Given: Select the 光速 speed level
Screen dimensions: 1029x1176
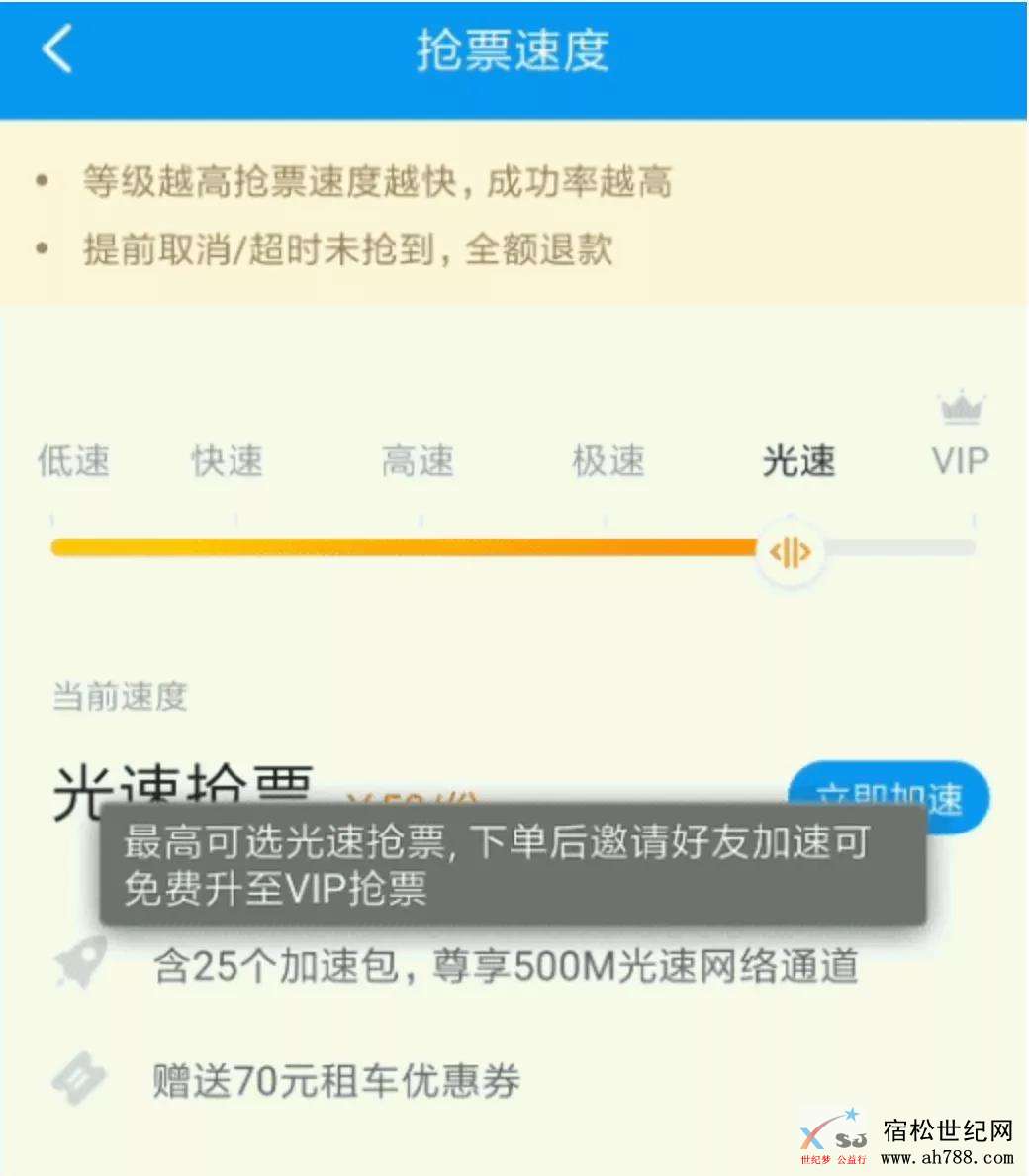Looking at the screenshot, I should pyautogui.click(x=798, y=461).
